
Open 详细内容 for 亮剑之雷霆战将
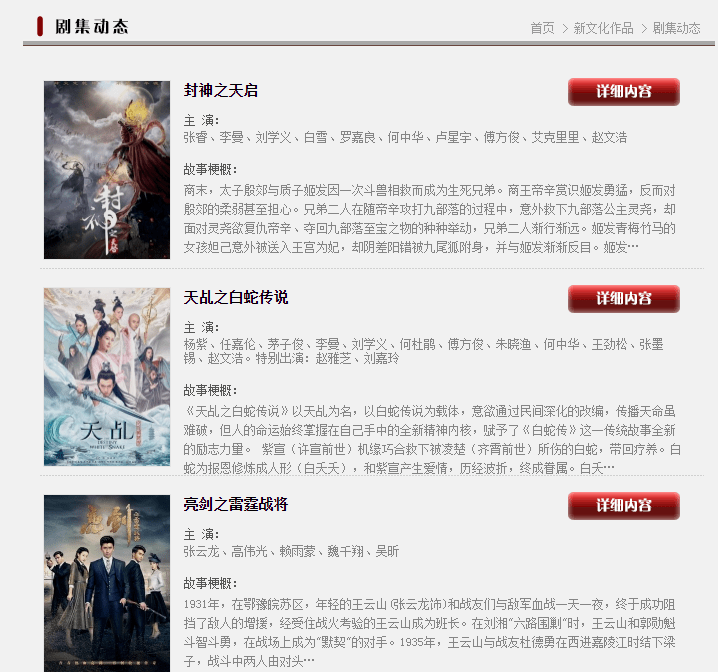pyautogui.click(x=624, y=505)
